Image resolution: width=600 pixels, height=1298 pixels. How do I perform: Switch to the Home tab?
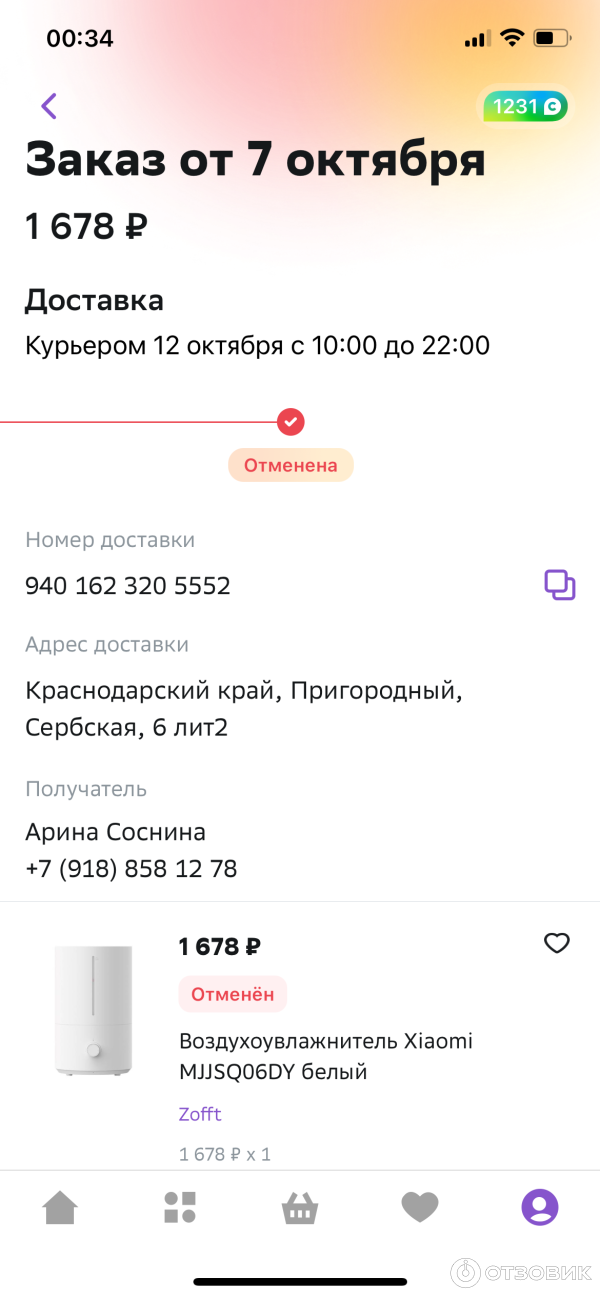coord(60,1208)
